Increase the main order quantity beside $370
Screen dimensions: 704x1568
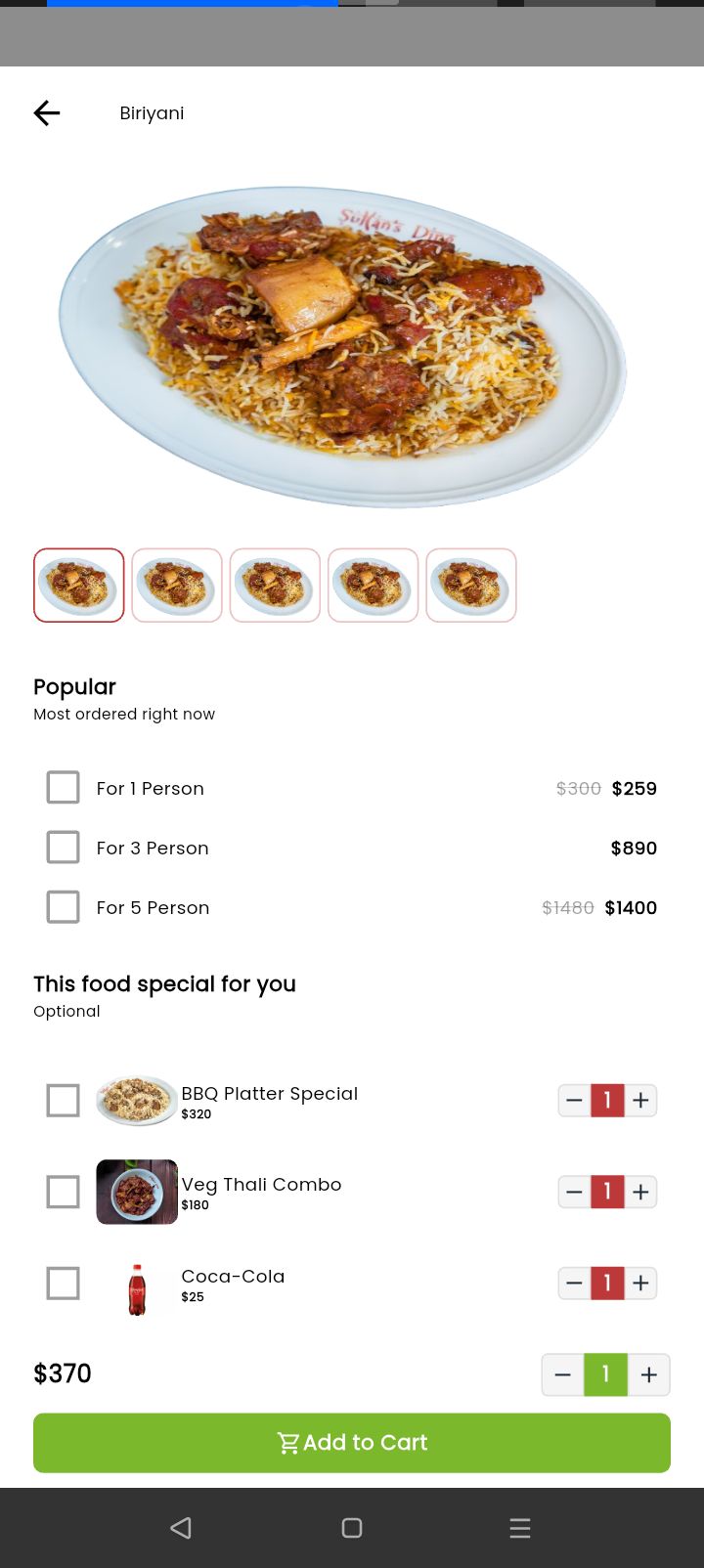point(648,1375)
